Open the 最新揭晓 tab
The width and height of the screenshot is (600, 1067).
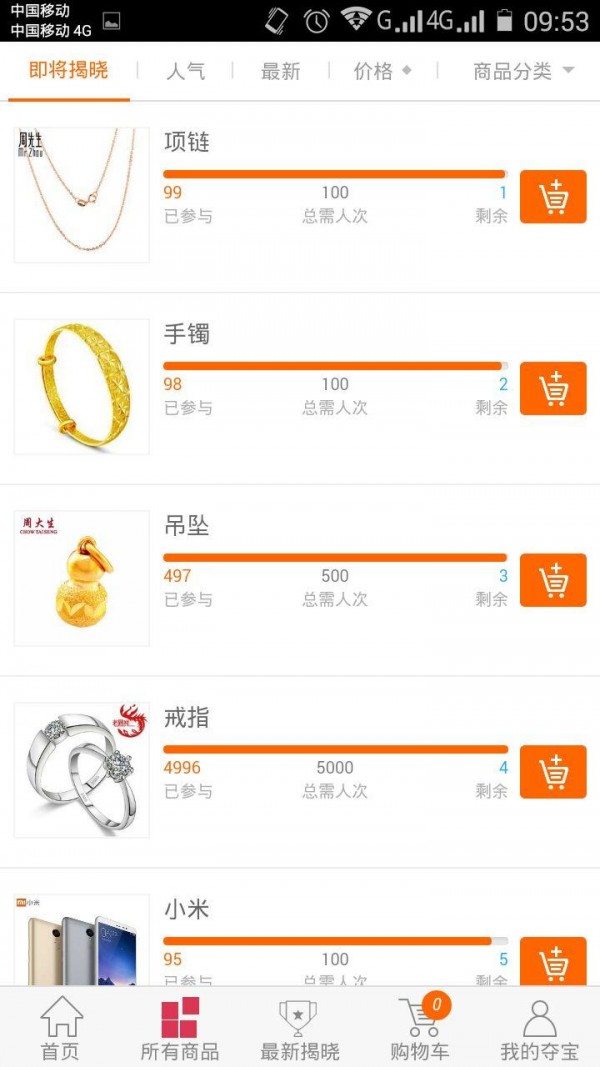299,1028
